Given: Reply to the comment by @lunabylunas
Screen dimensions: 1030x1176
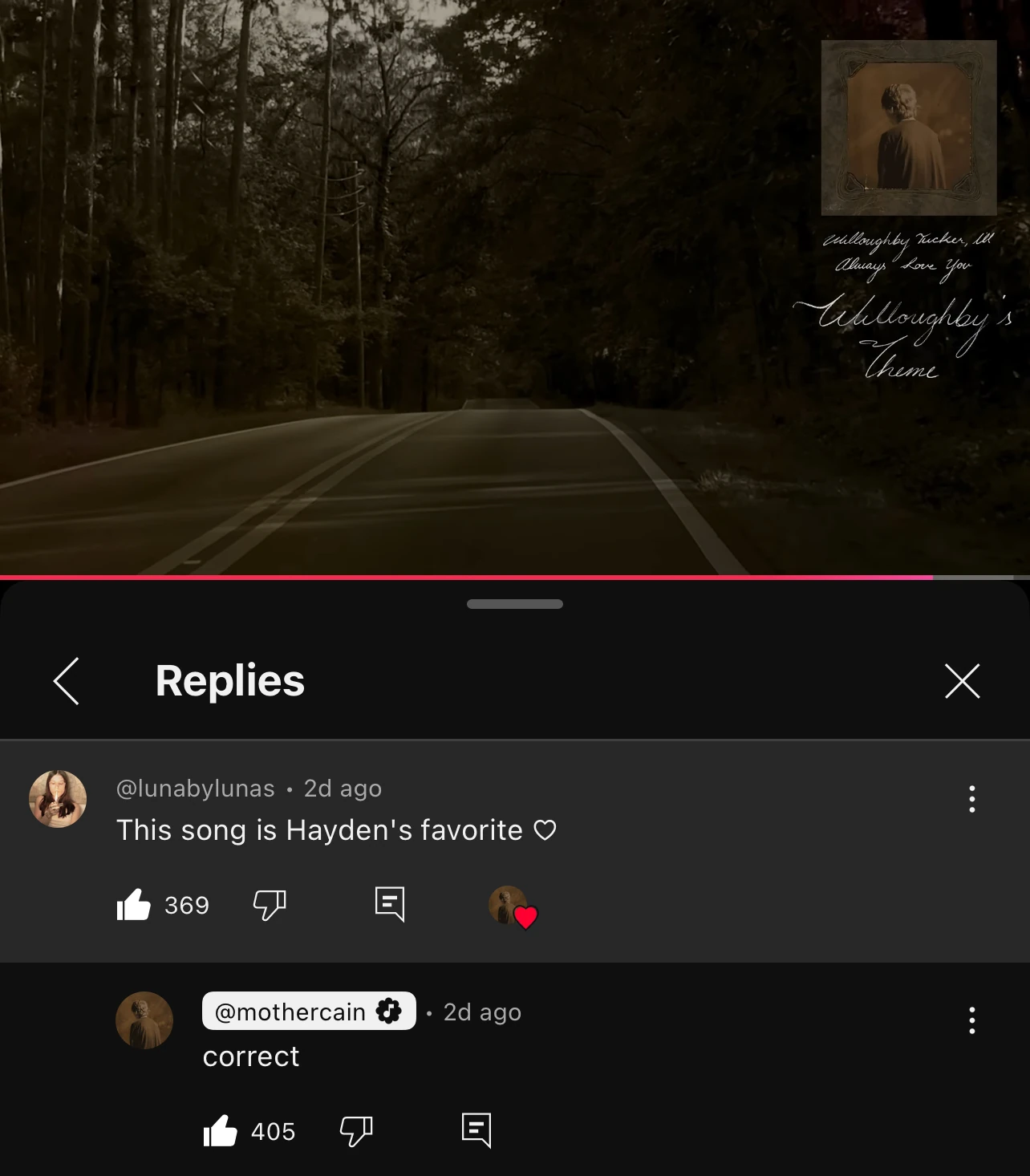Looking at the screenshot, I should click(x=390, y=905).
